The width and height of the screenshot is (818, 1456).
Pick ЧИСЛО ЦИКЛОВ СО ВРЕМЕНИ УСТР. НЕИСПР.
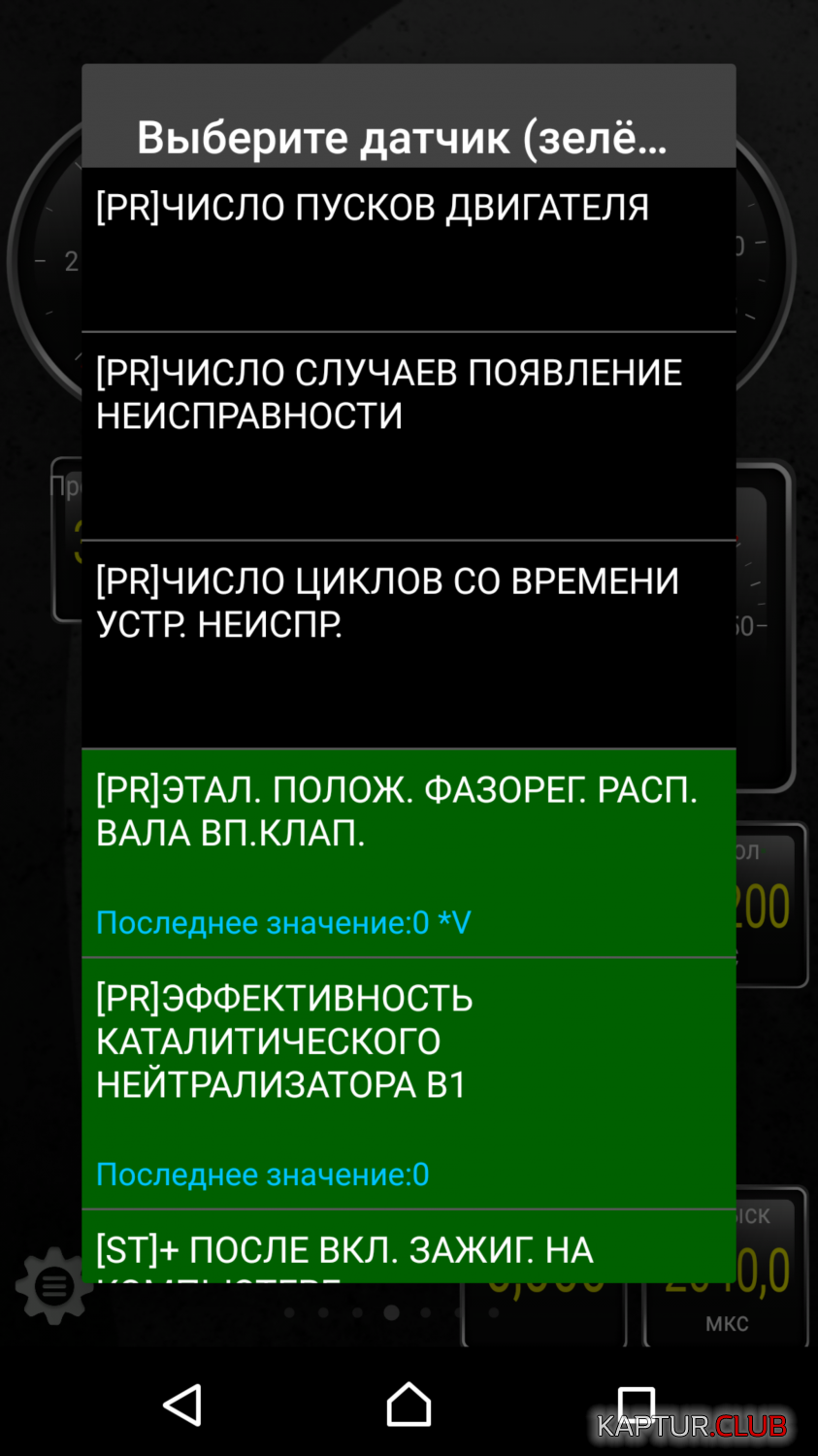(409, 645)
